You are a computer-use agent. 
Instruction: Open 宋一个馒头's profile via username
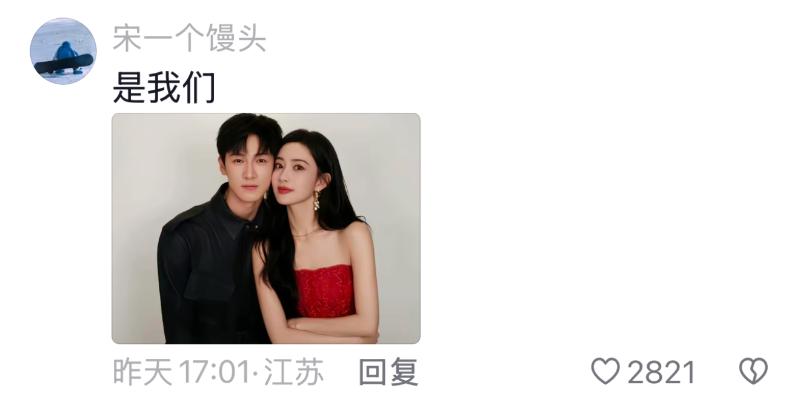[x=189, y=39]
